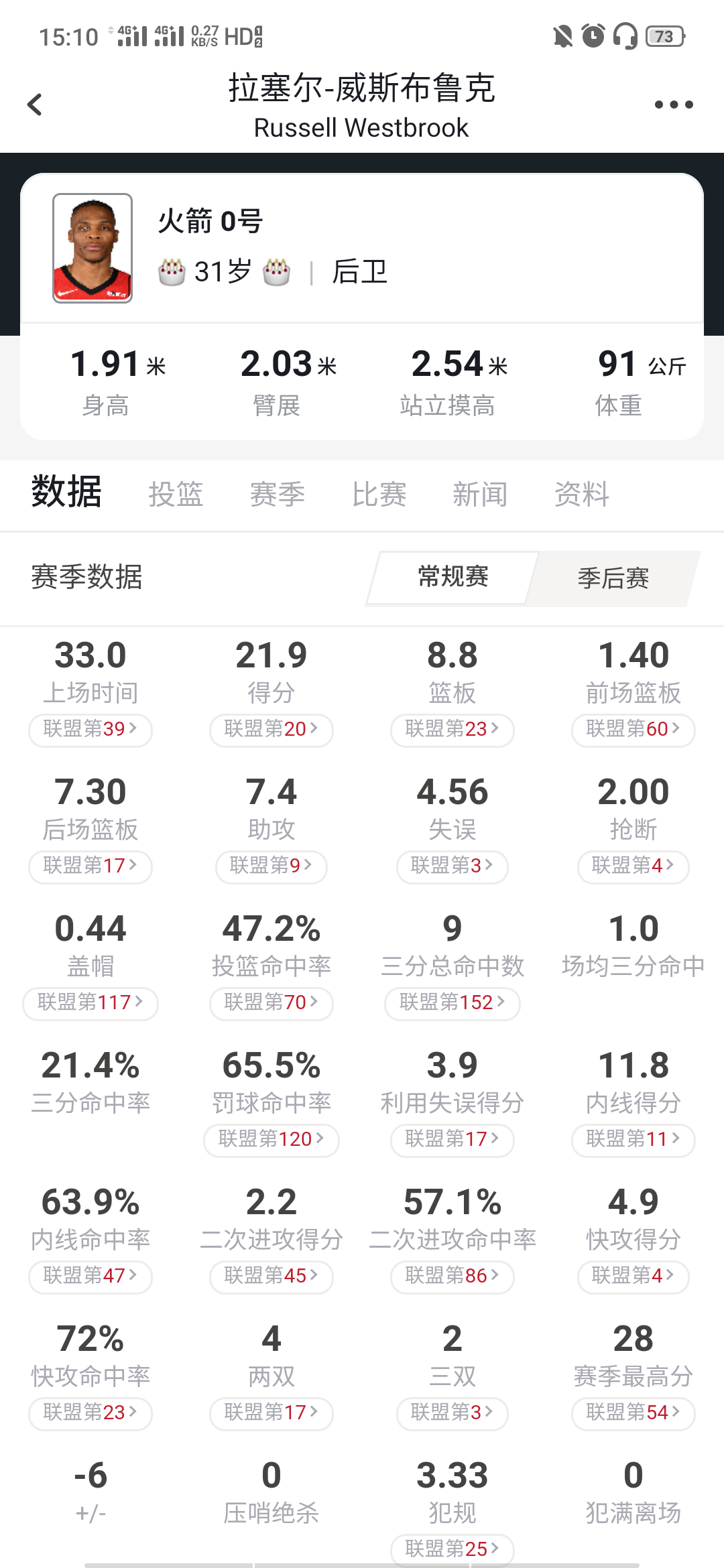Go back from Westbrook's player page
The image size is (724, 1568).
pos(35,105)
